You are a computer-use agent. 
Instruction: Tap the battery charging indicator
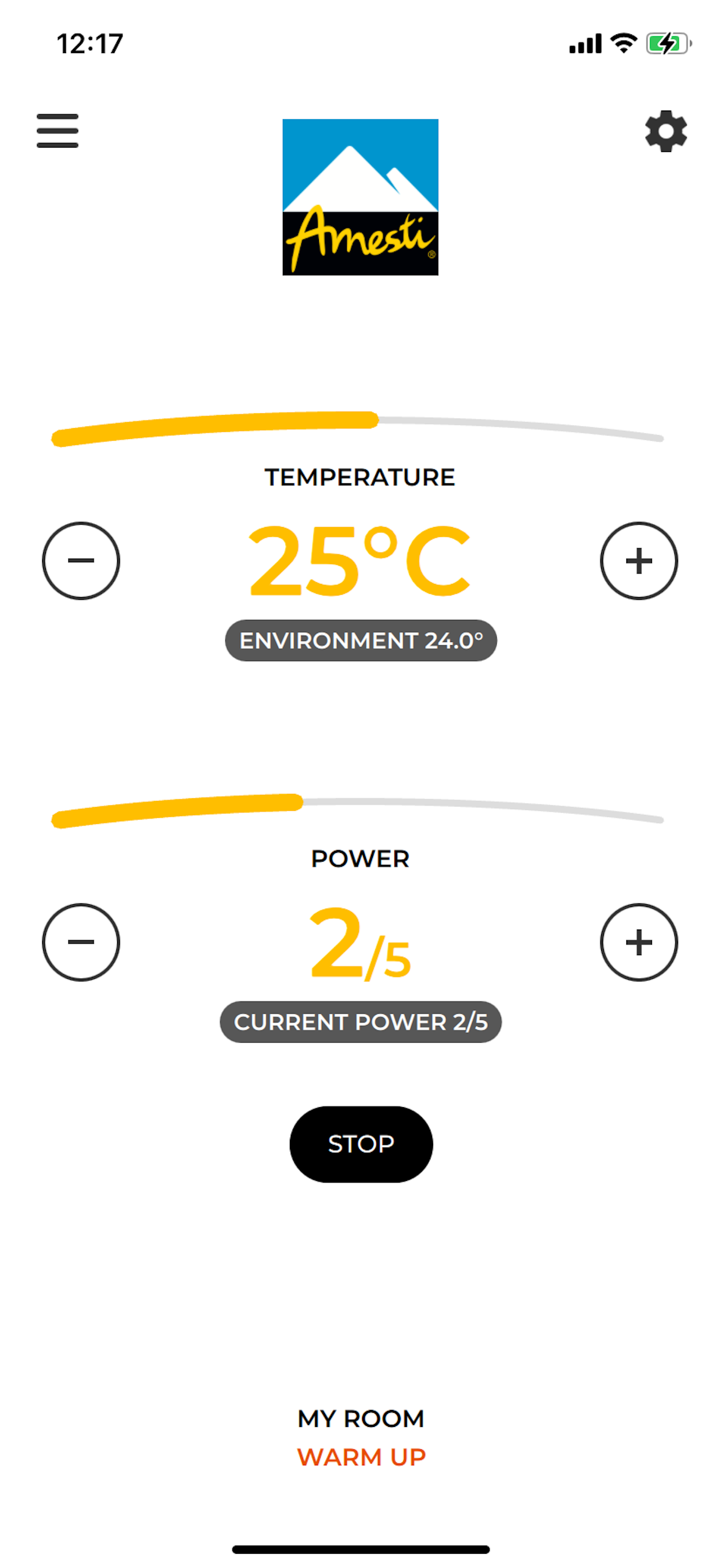click(667, 43)
